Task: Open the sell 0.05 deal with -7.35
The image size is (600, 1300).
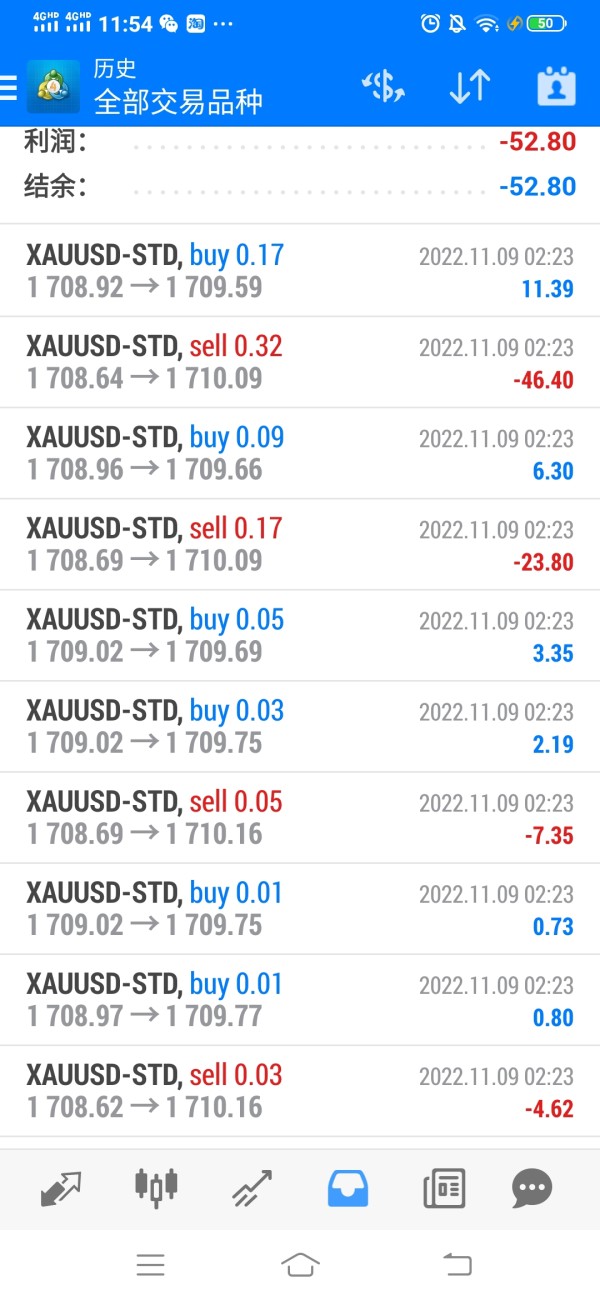Action: [300, 818]
